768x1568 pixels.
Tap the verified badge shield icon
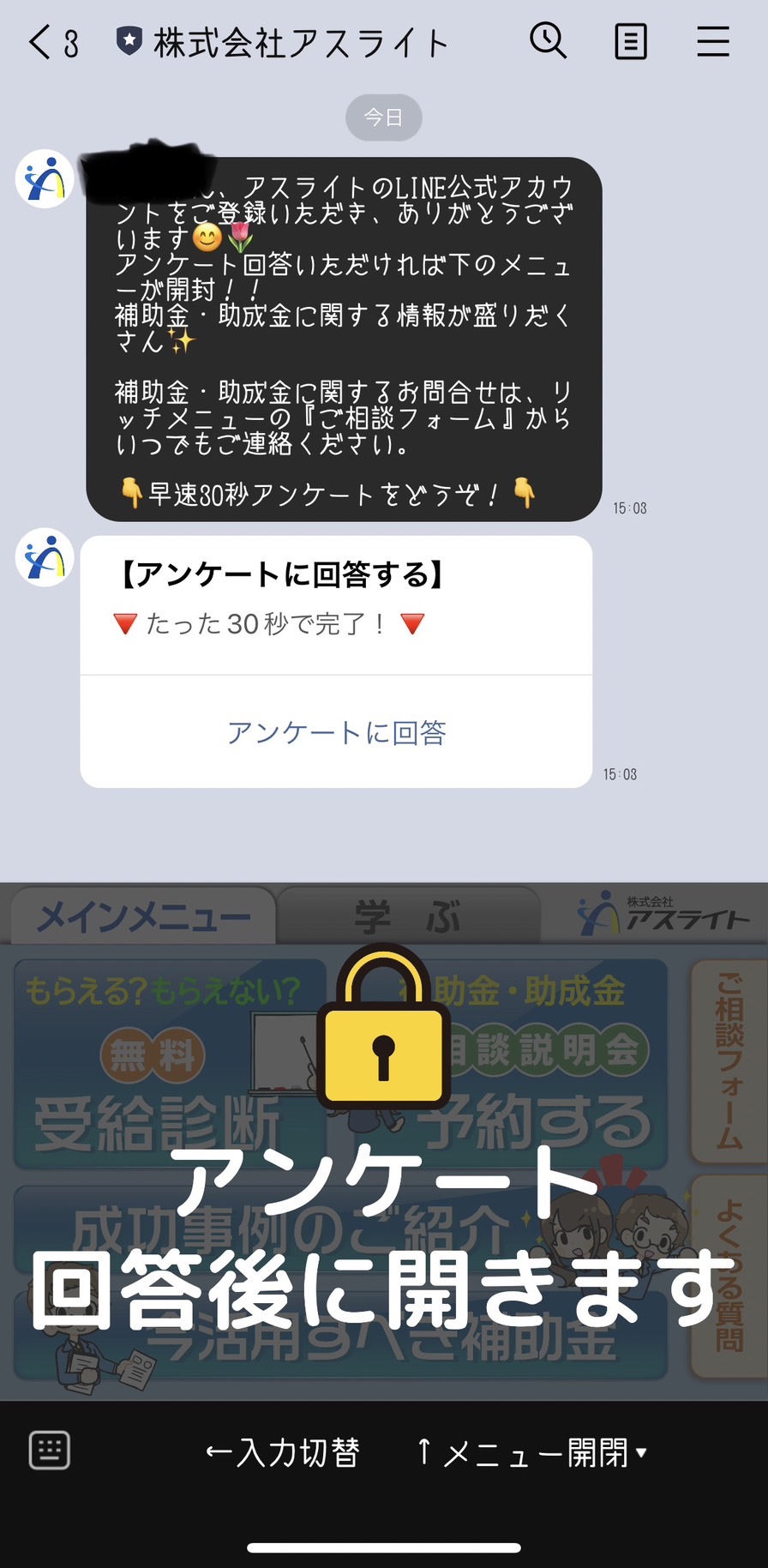(127, 38)
